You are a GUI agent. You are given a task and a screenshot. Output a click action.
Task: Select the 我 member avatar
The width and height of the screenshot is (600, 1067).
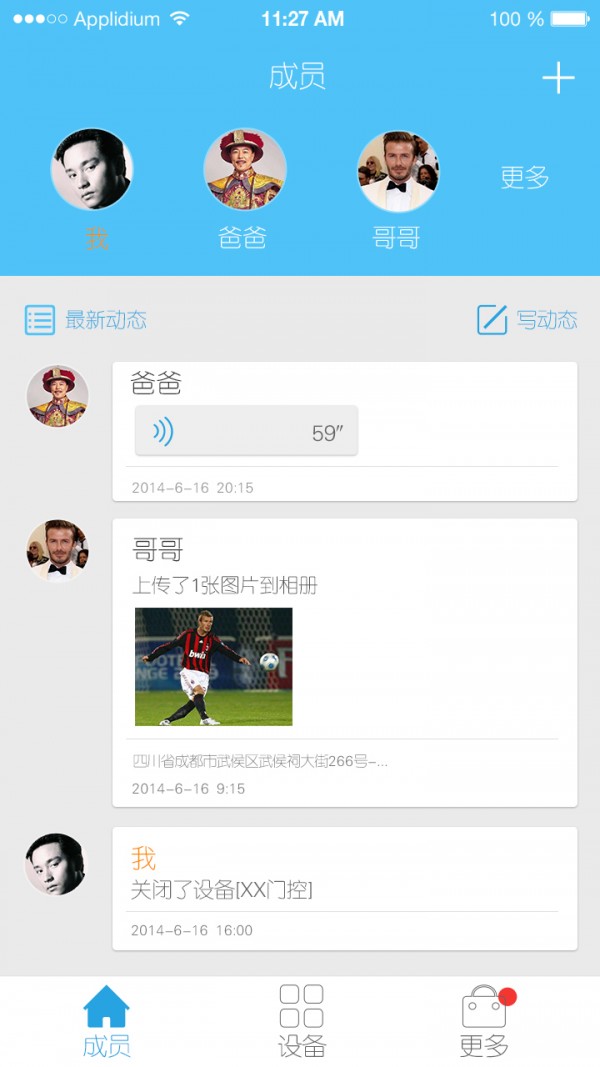92,168
